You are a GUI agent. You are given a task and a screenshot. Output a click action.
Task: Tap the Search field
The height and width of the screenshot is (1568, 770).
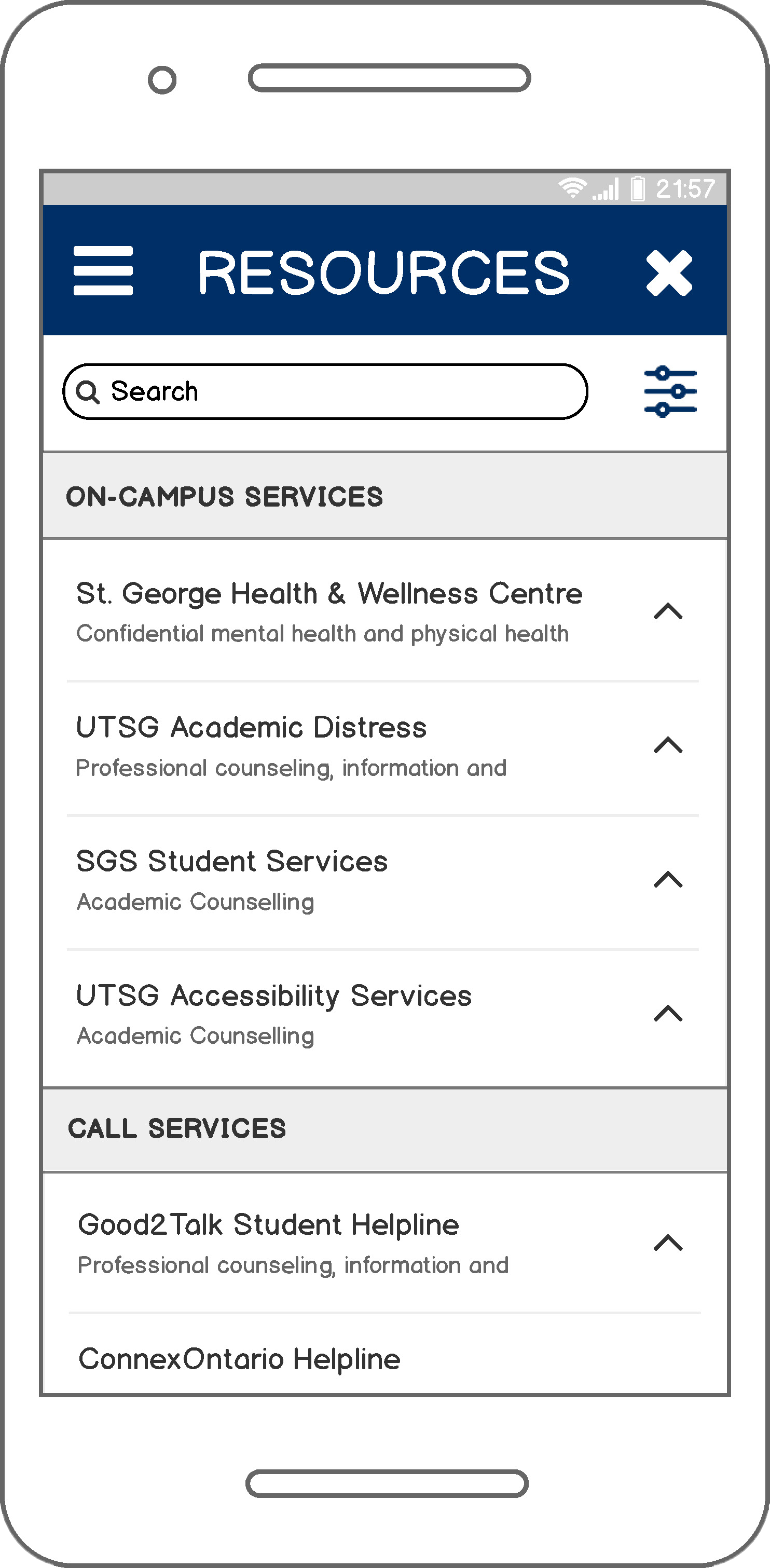pyautogui.click(x=325, y=391)
